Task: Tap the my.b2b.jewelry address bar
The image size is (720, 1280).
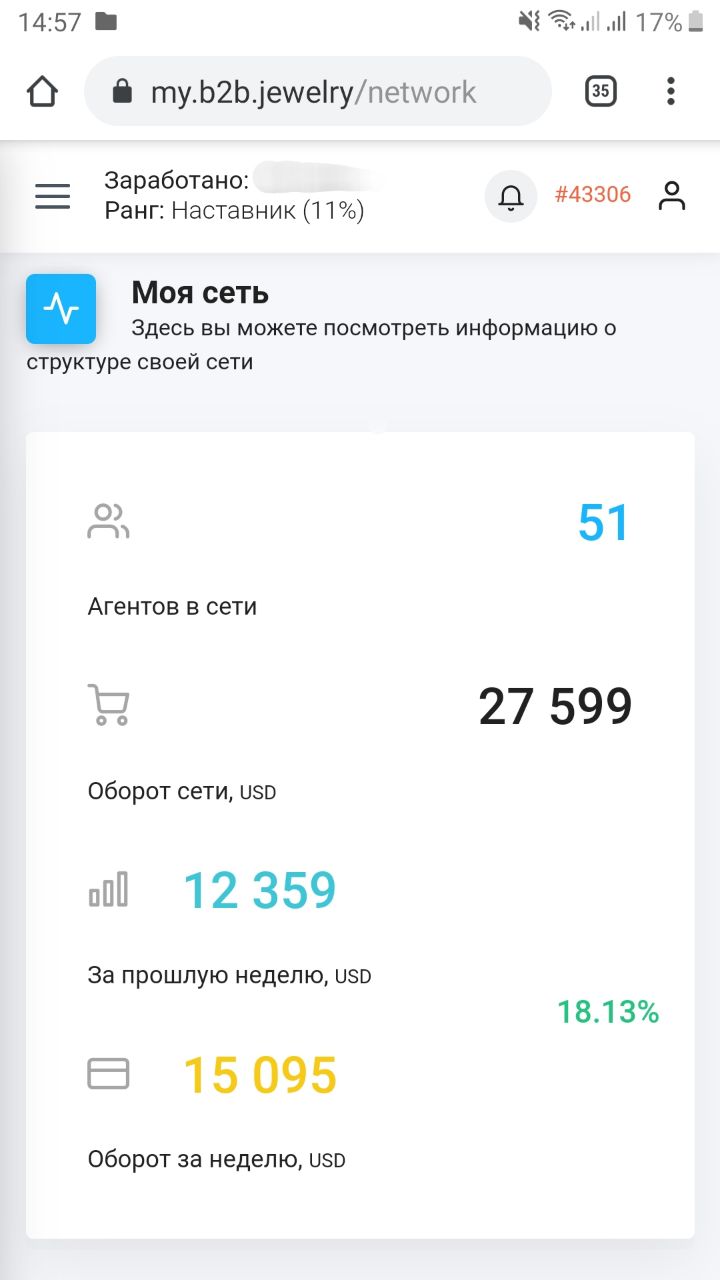Action: [x=317, y=92]
